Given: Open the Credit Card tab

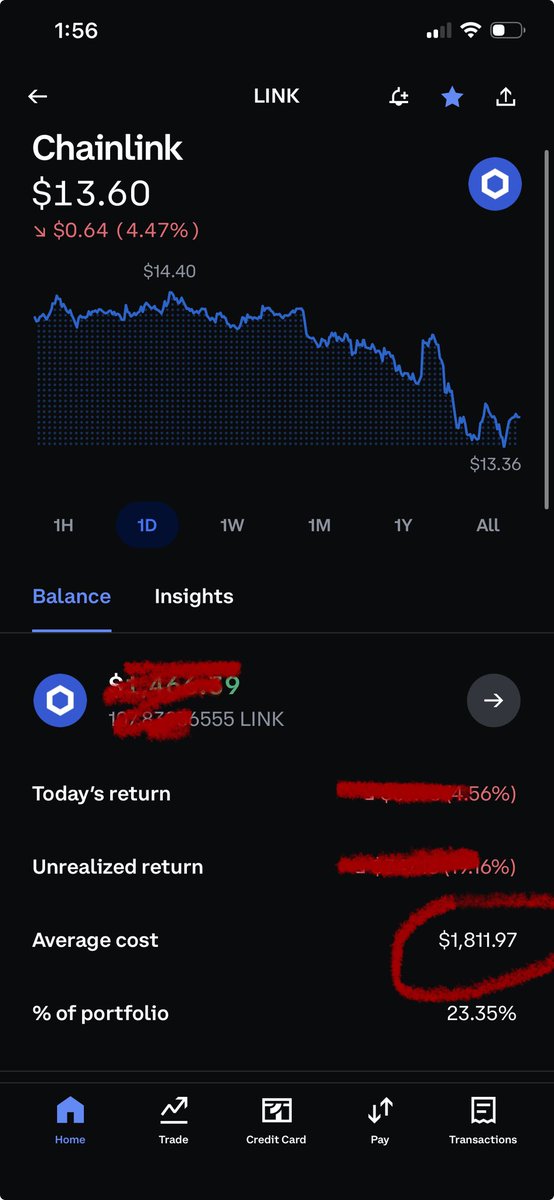Looking at the screenshot, I should coord(276,1120).
